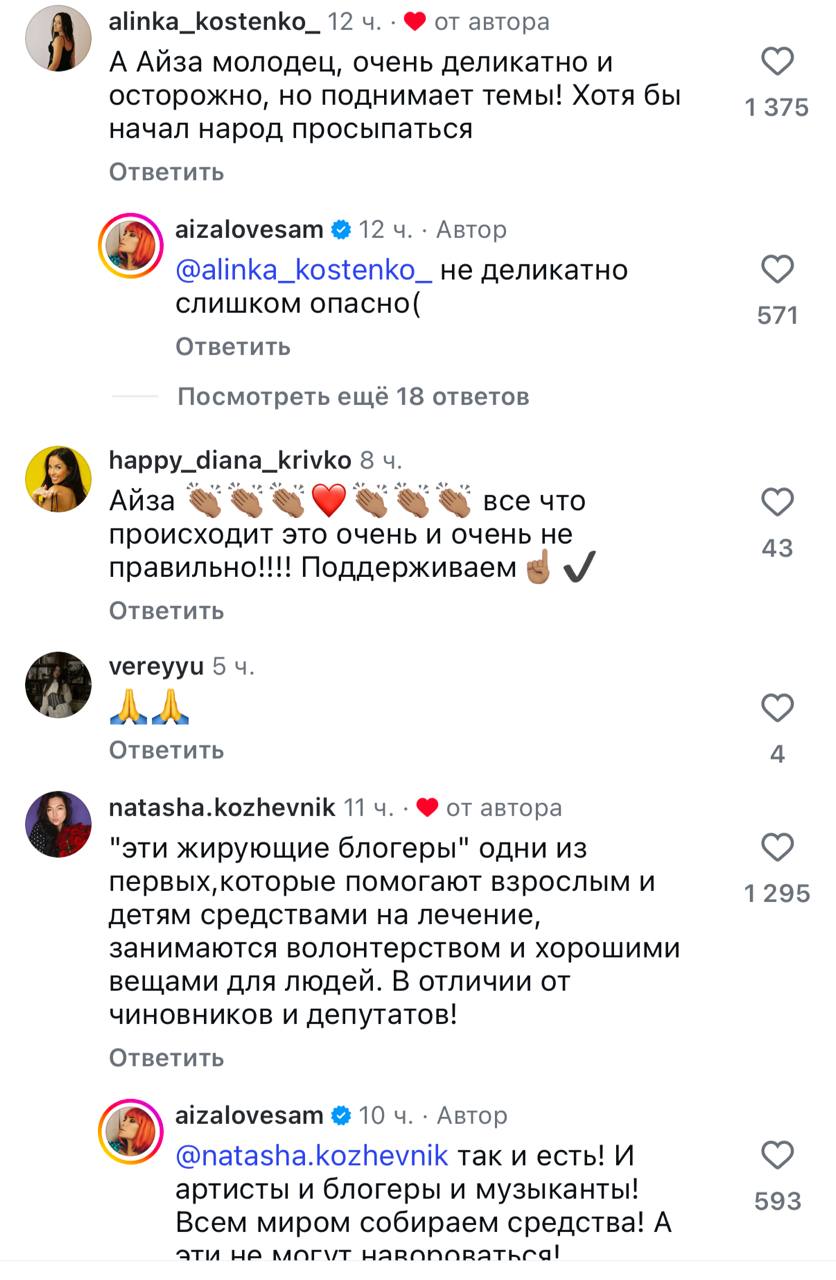
Task: Open natasha.kozhevnik's profile avatar
Action: (58, 824)
